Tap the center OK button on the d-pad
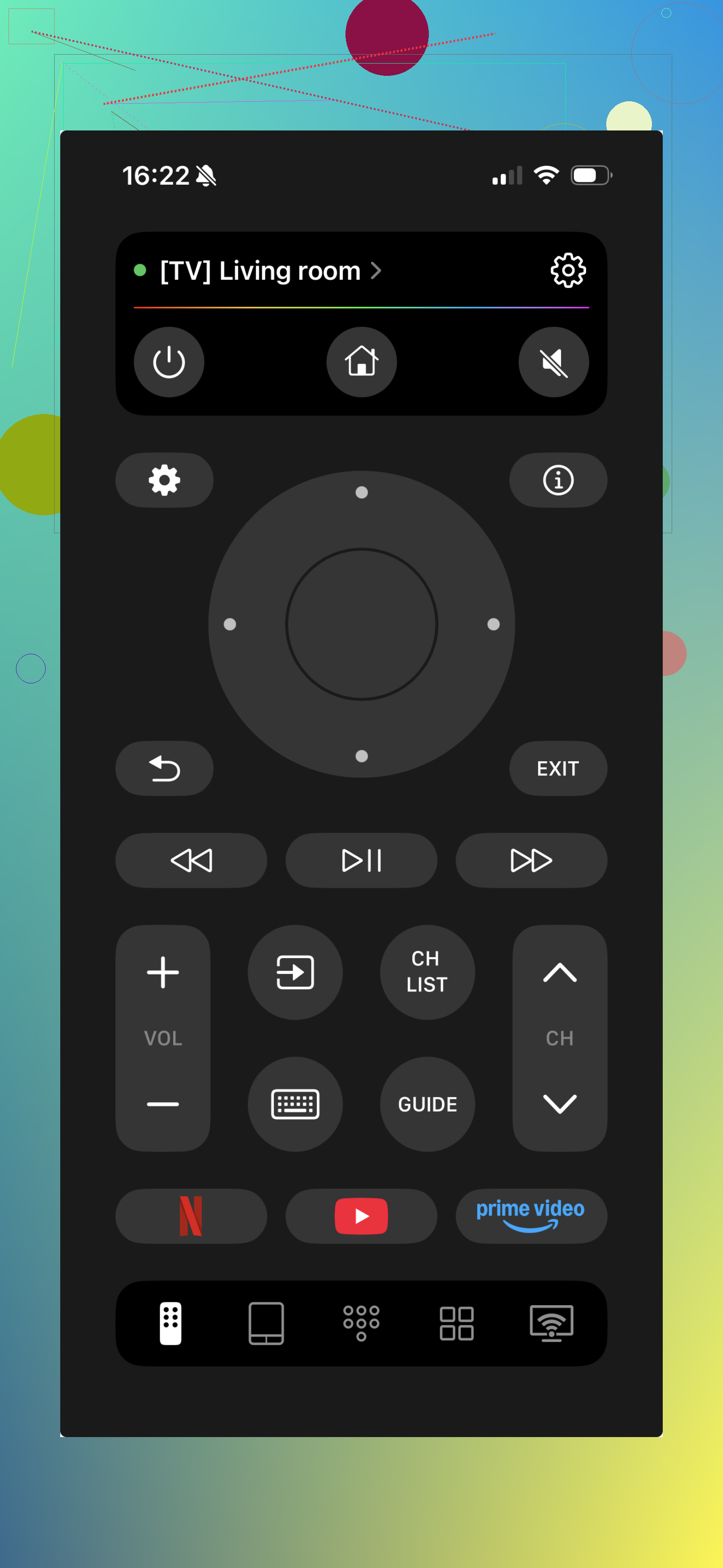 [361, 625]
